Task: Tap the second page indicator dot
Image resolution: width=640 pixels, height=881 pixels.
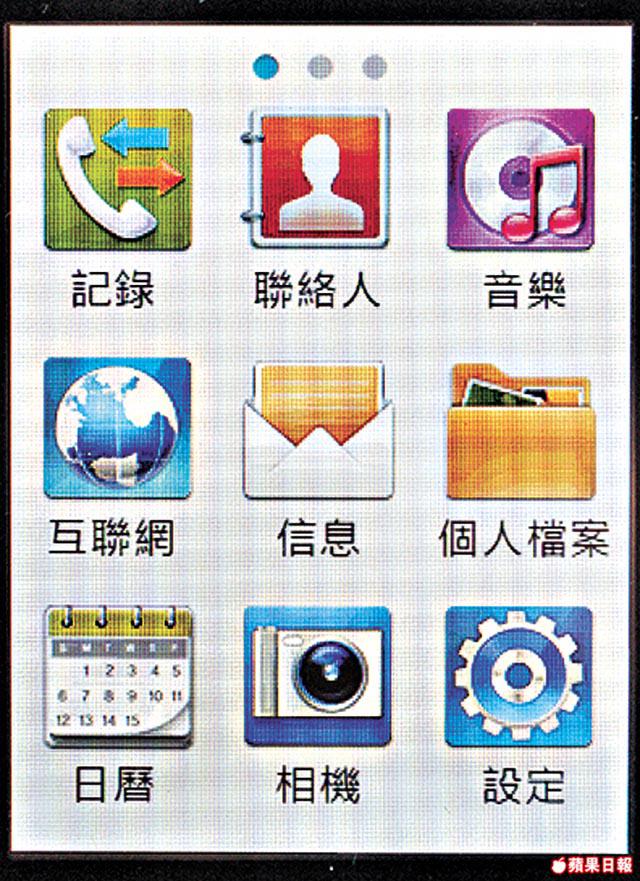Action: (320, 67)
